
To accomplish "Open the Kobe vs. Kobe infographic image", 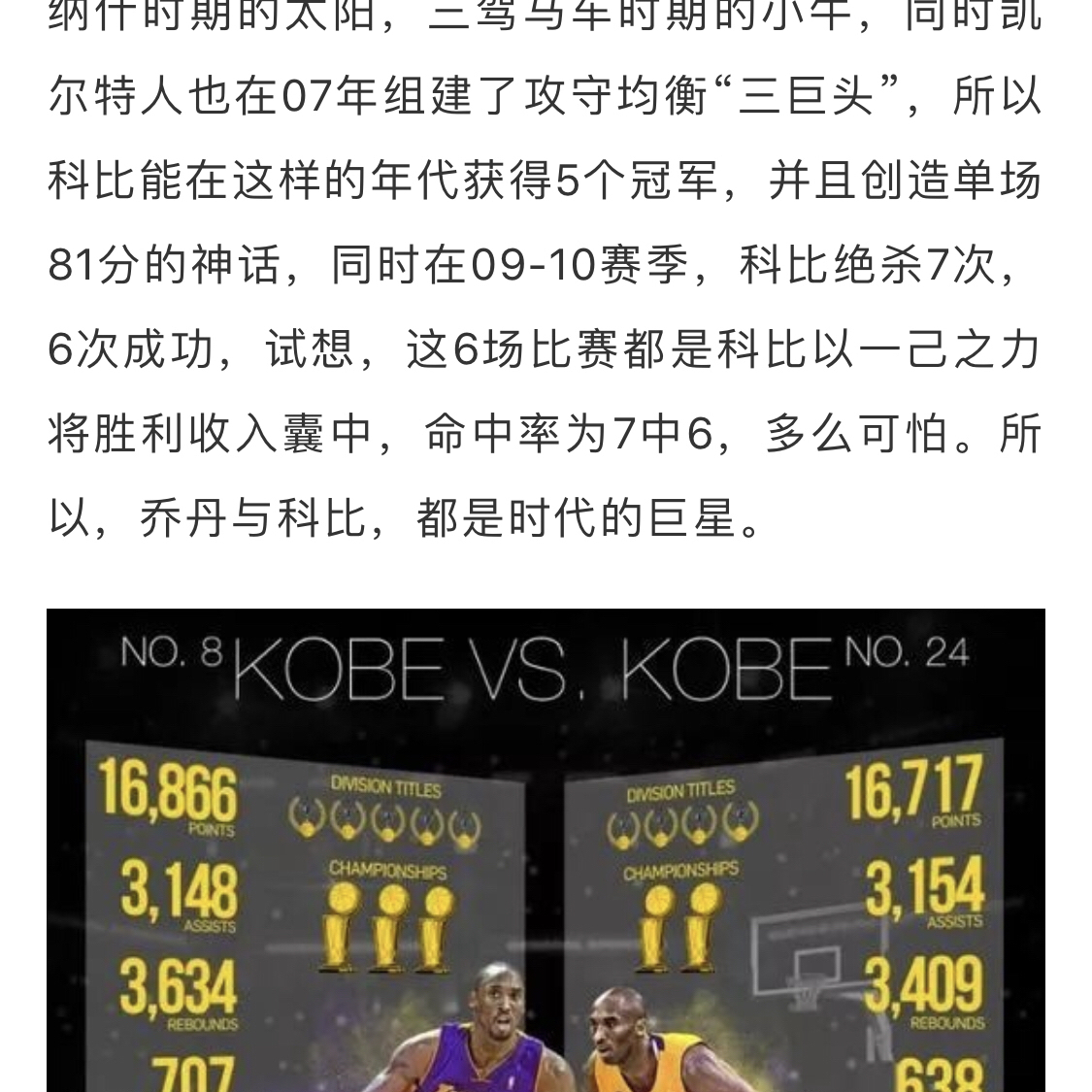I will pyautogui.click(x=546, y=849).
